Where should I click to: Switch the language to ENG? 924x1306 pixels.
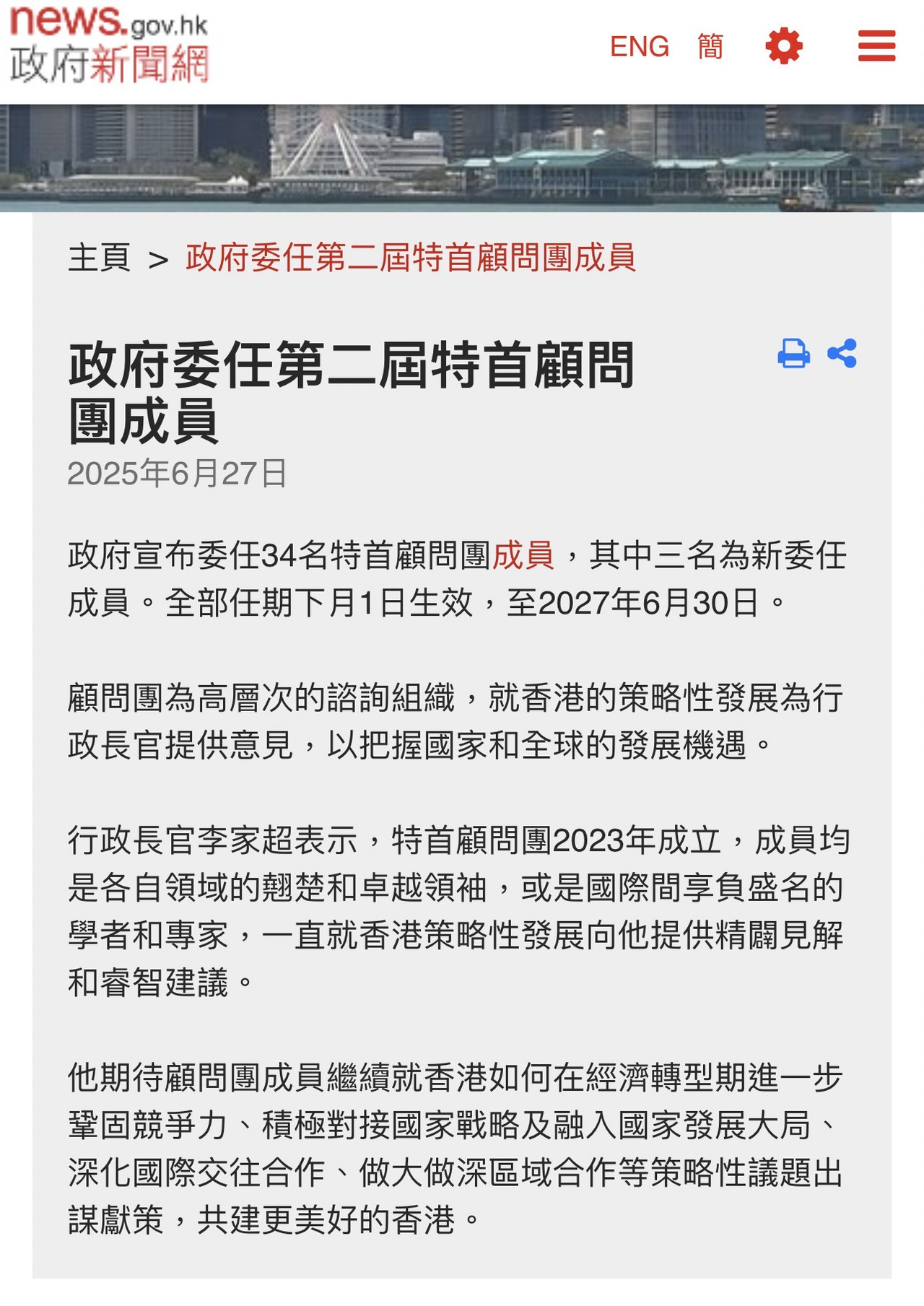639,47
